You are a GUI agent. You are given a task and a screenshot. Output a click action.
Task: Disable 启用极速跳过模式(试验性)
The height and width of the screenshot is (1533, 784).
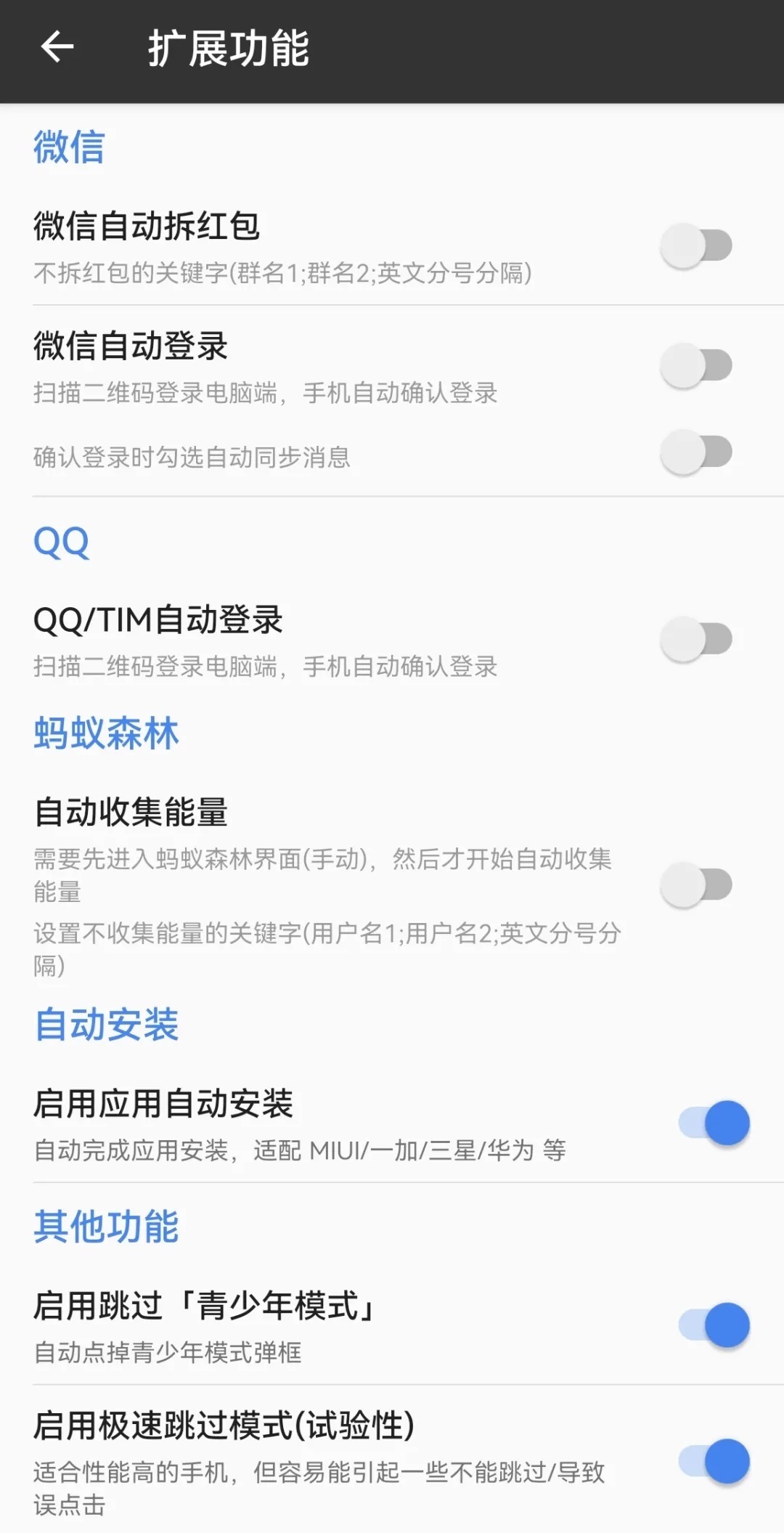click(x=714, y=1461)
